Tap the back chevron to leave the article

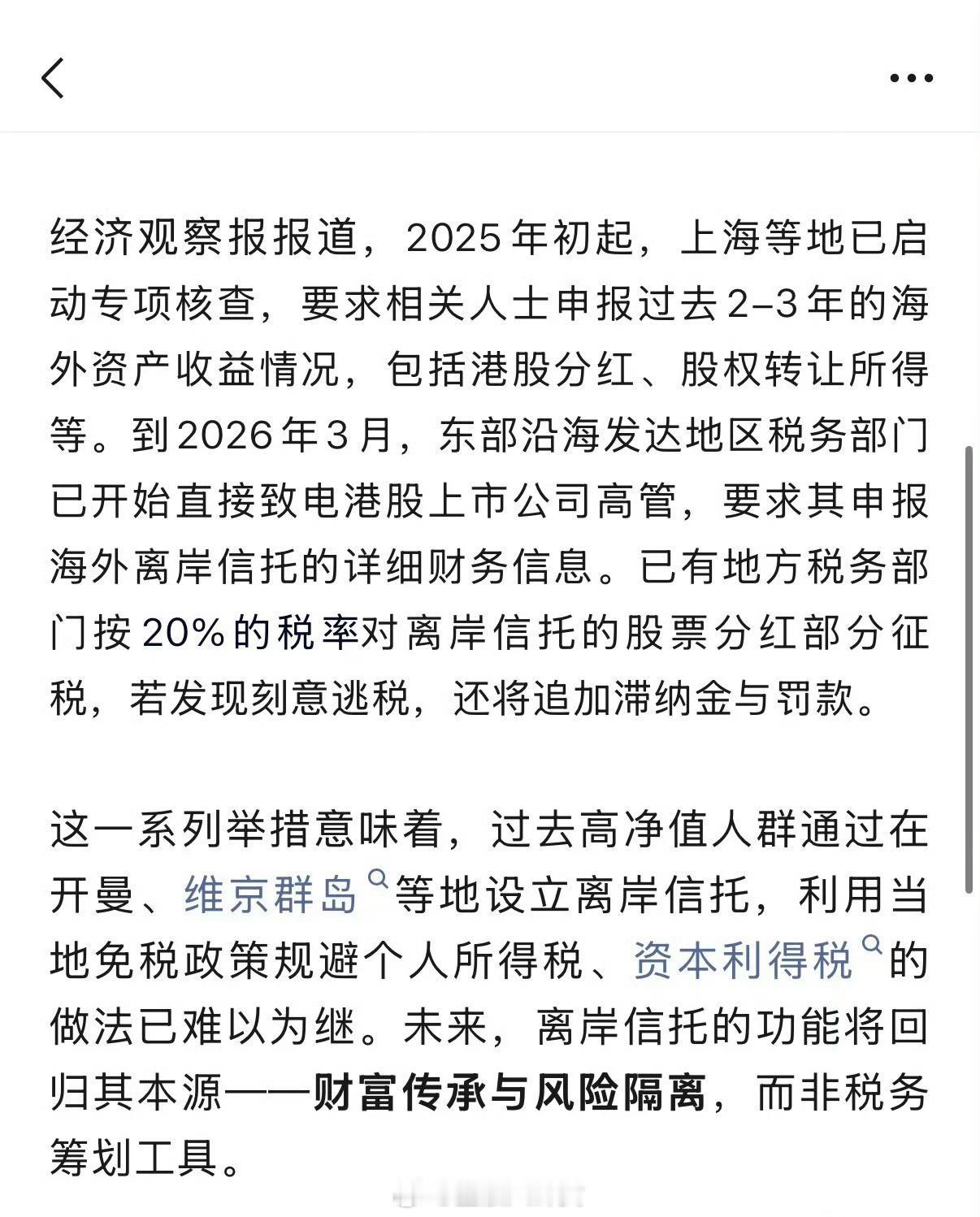(53, 78)
